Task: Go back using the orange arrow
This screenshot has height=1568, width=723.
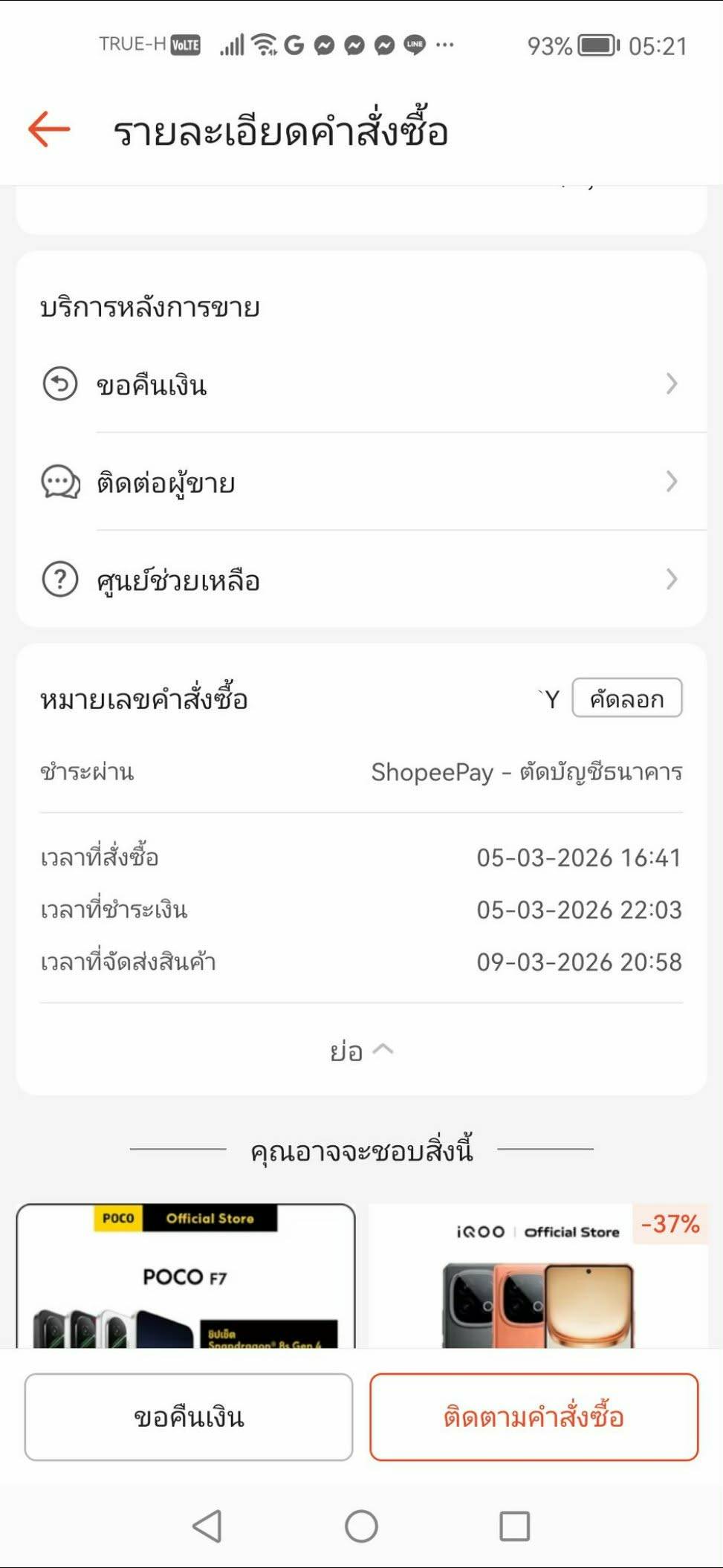Action: click(49, 130)
